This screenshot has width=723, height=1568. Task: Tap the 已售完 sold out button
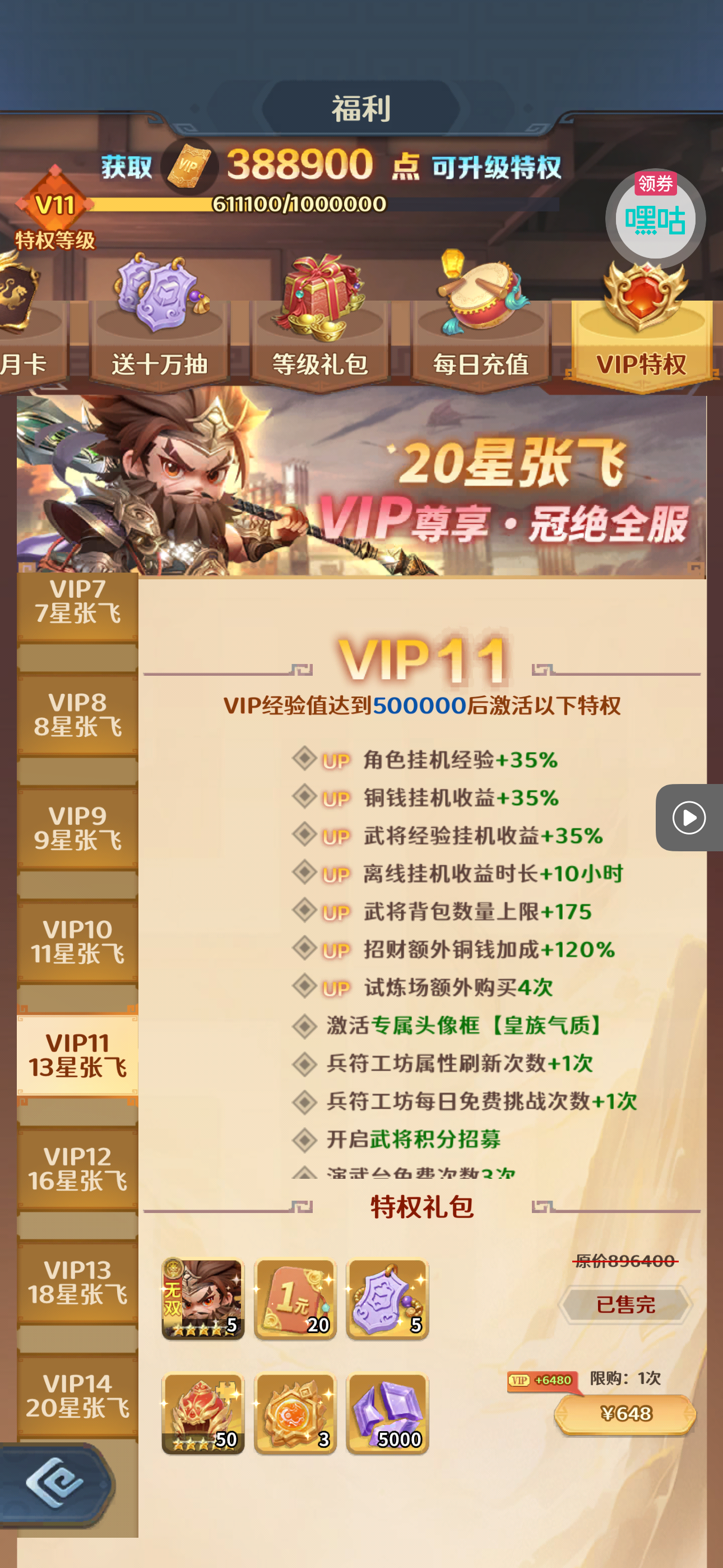coord(625,1304)
